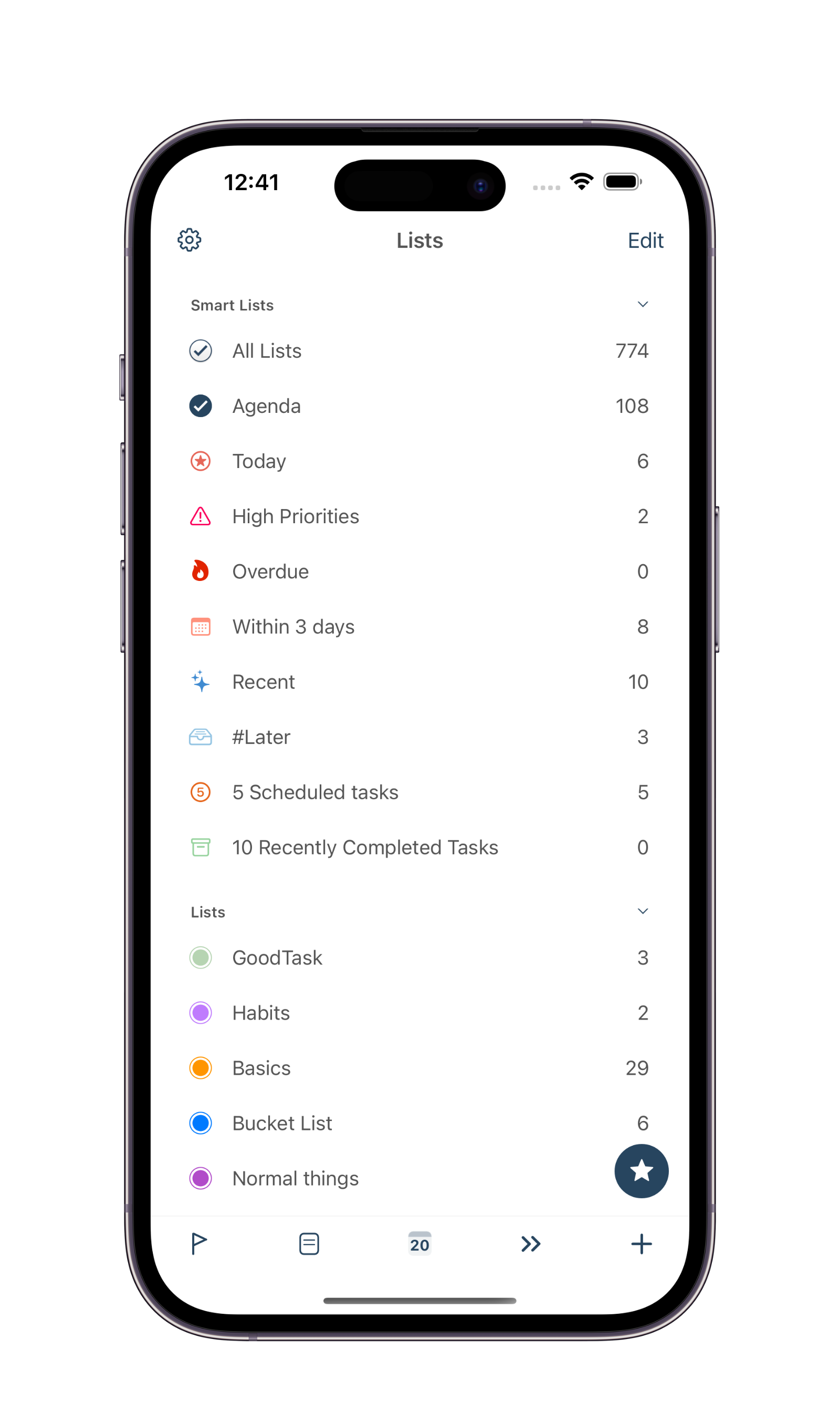Collapse the Lists section chevron
Screen dimensions: 840x1412
click(643, 911)
